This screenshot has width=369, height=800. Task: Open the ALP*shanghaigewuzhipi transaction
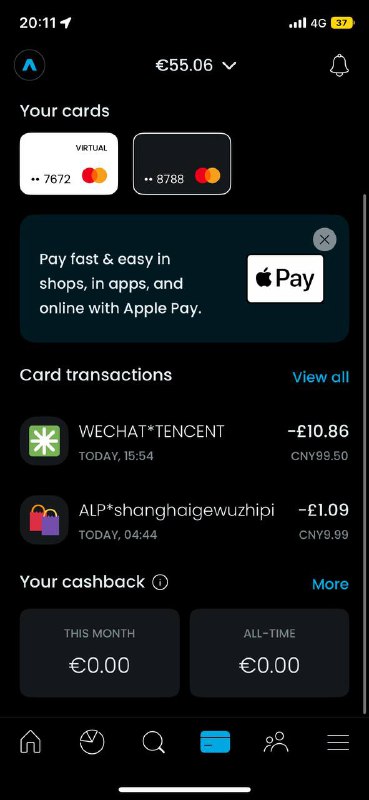click(184, 520)
